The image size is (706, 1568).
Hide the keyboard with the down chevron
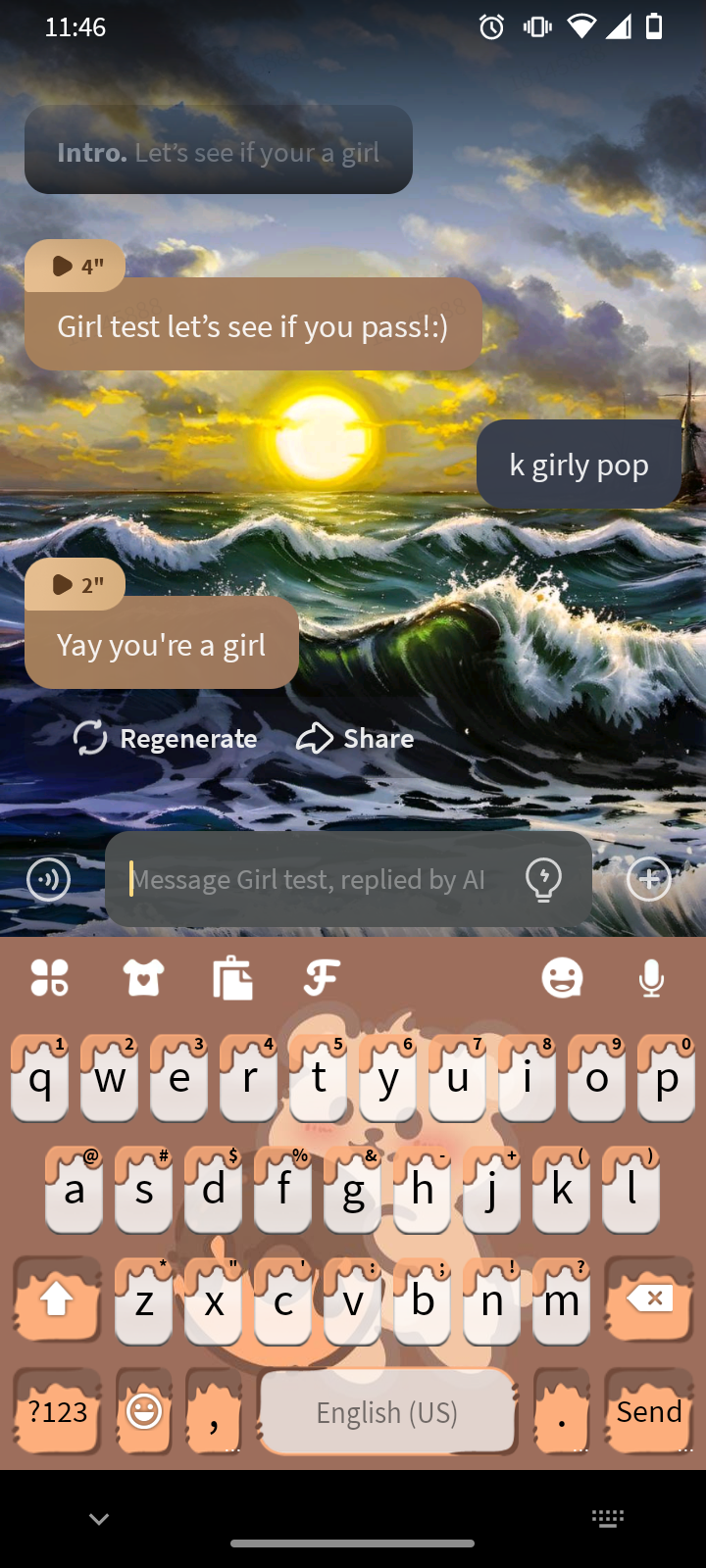click(99, 1519)
